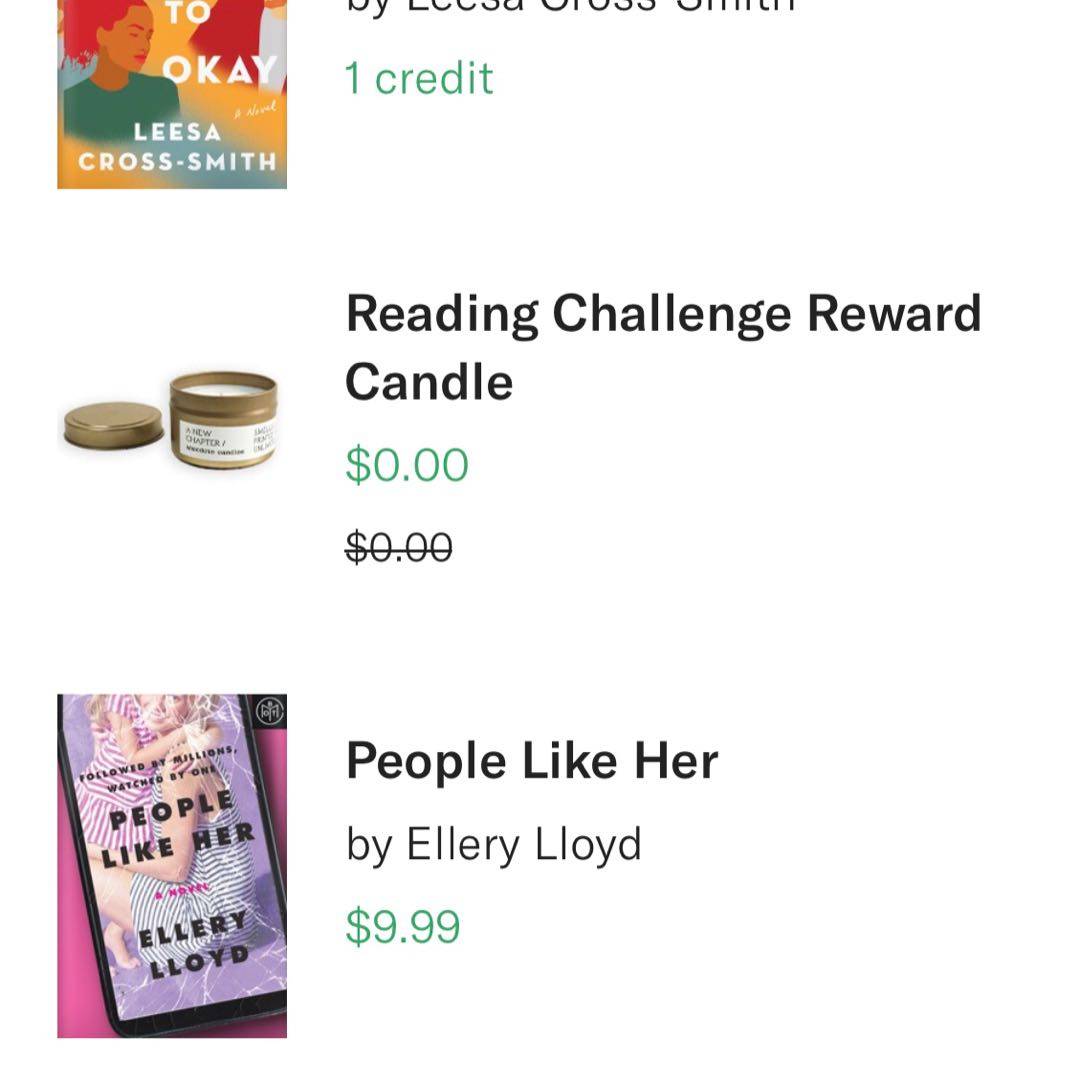Open the Reading Challenge Reward Candle image

pyautogui.click(x=172, y=420)
